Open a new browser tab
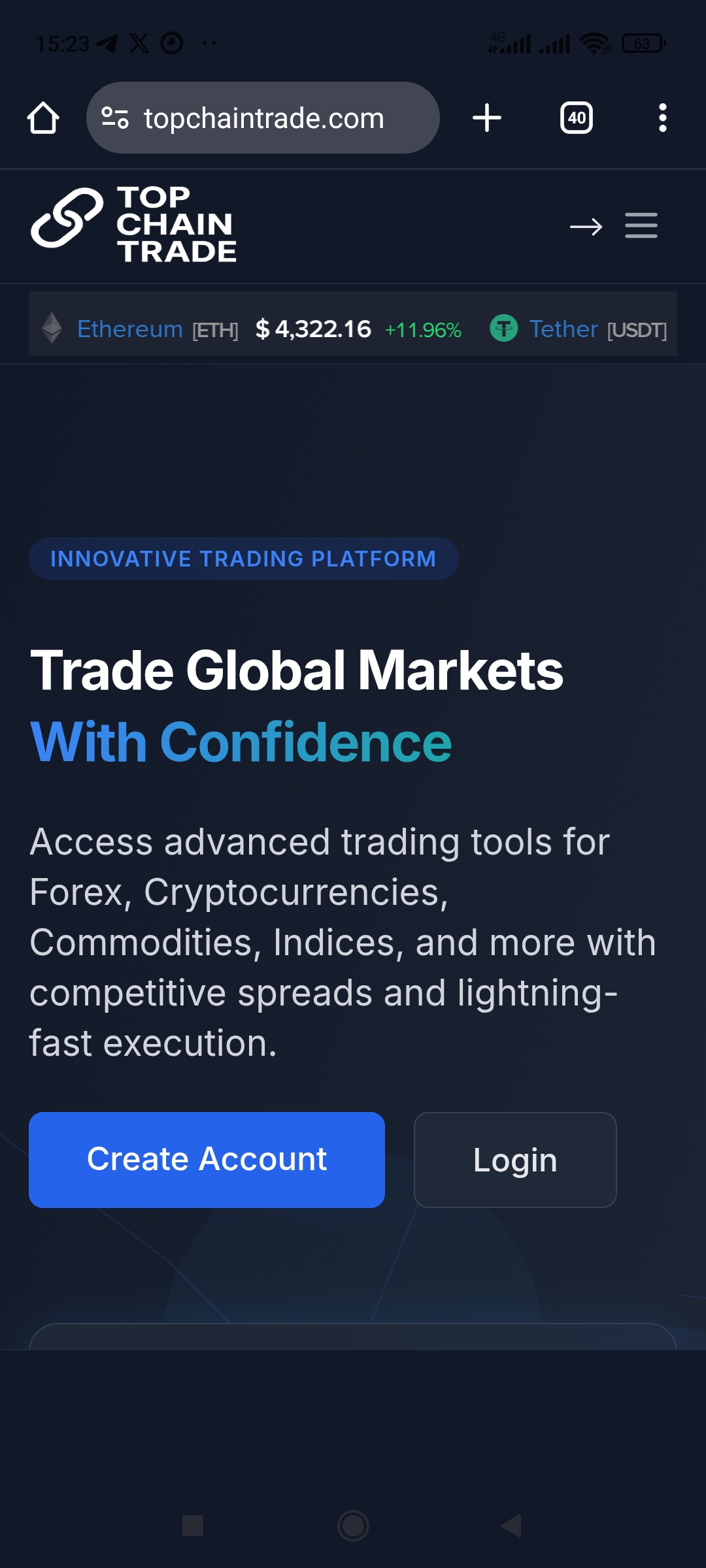Image resolution: width=706 pixels, height=1568 pixels. pyautogui.click(x=487, y=118)
